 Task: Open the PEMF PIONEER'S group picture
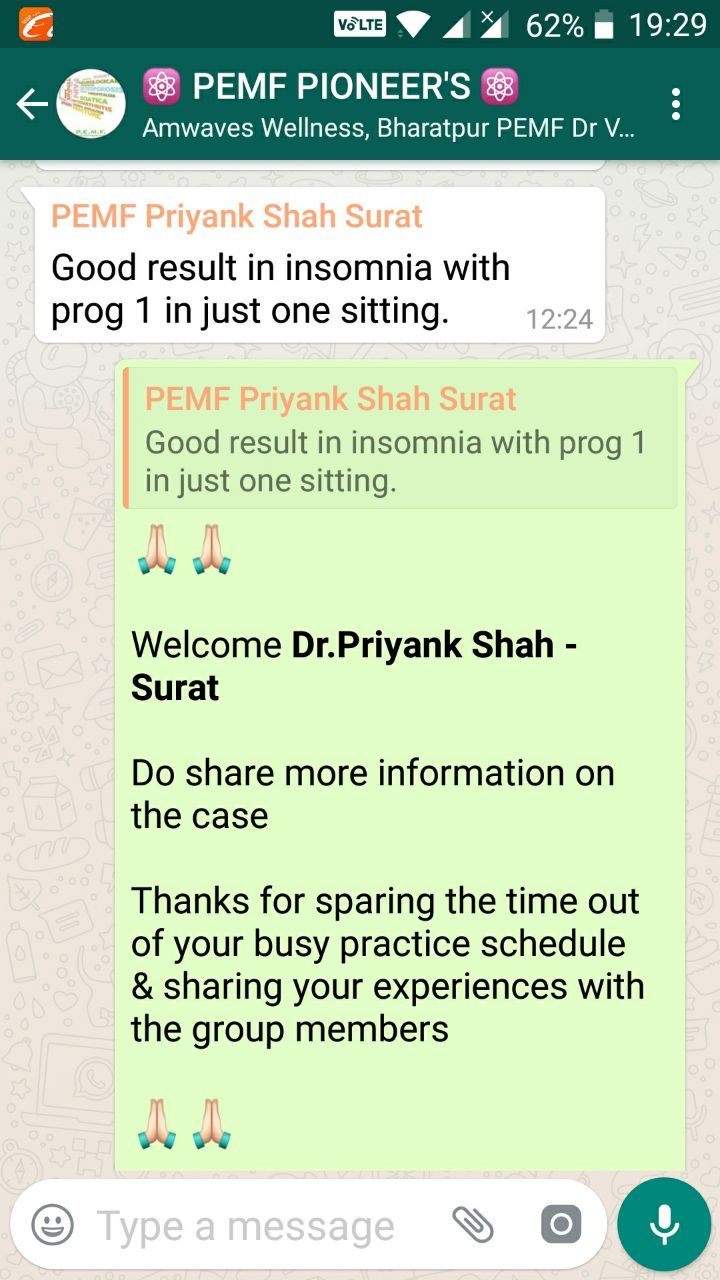click(x=92, y=104)
